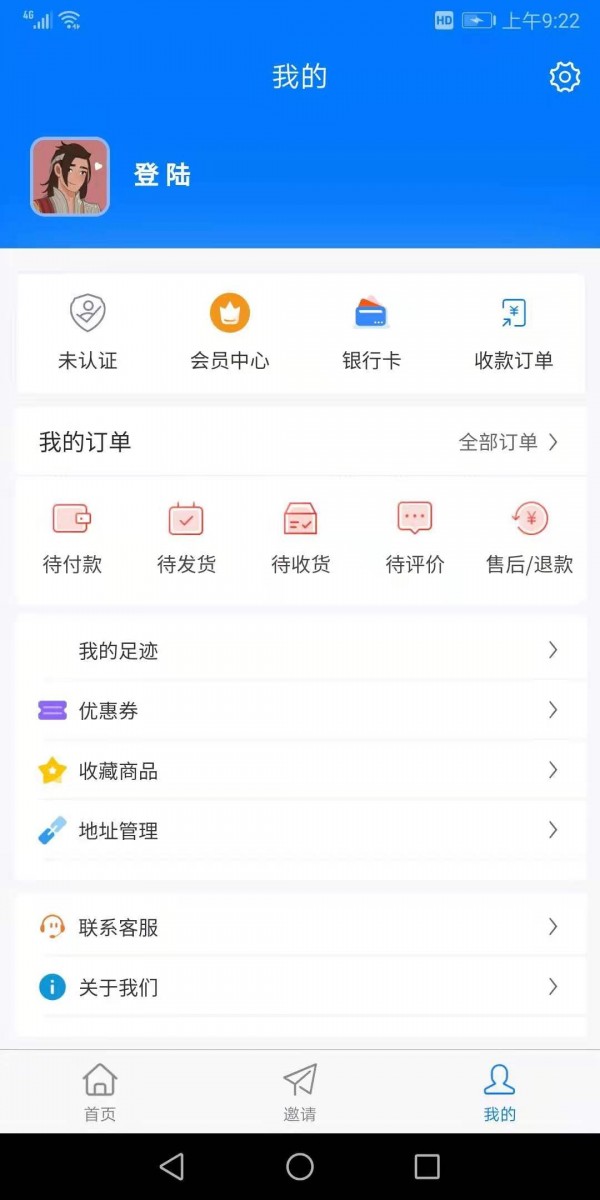600x1200 pixels.
Task: Tap the profile avatar picture
Action: coord(70,177)
